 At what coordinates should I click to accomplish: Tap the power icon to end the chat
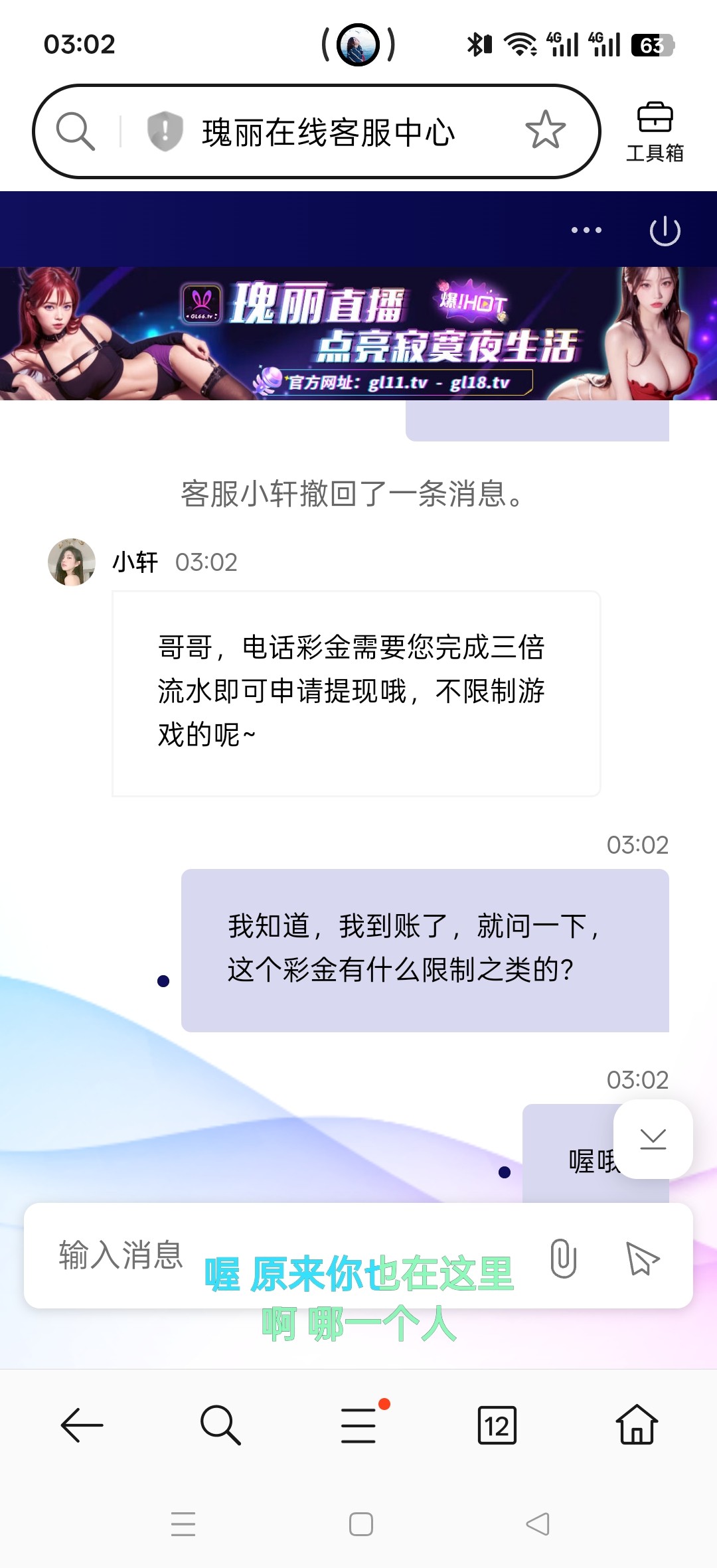pos(665,231)
